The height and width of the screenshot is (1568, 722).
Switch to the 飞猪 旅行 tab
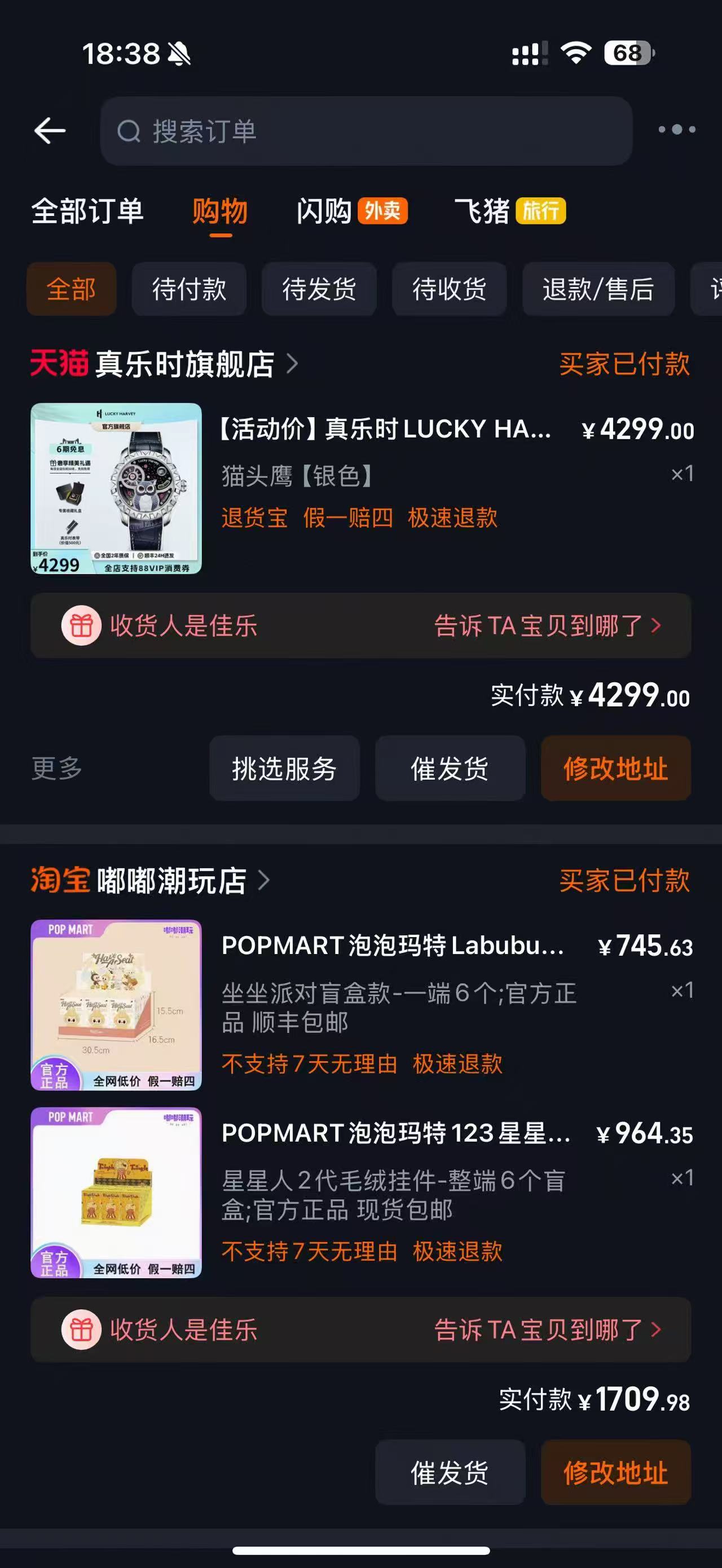509,211
